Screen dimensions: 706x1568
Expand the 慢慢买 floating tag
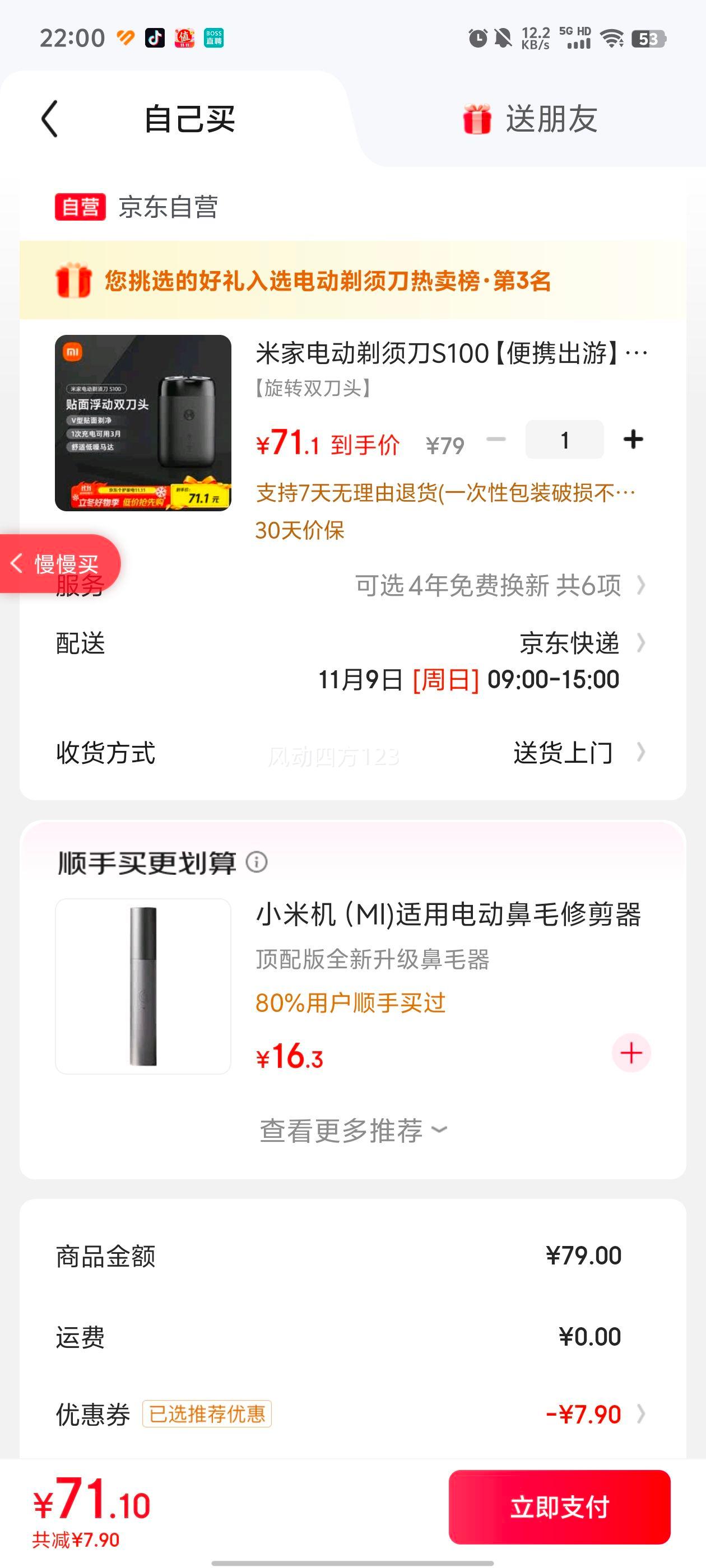(60, 564)
